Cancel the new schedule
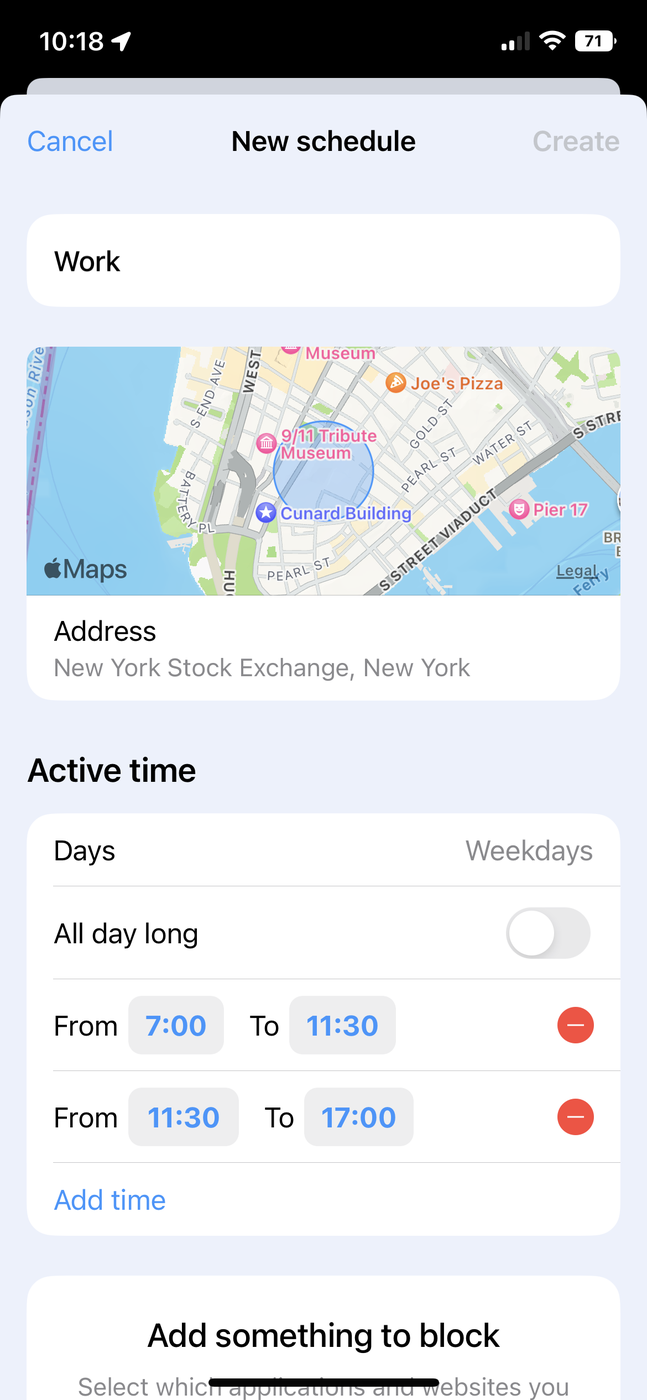This screenshot has width=647, height=1400. click(x=70, y=141)
